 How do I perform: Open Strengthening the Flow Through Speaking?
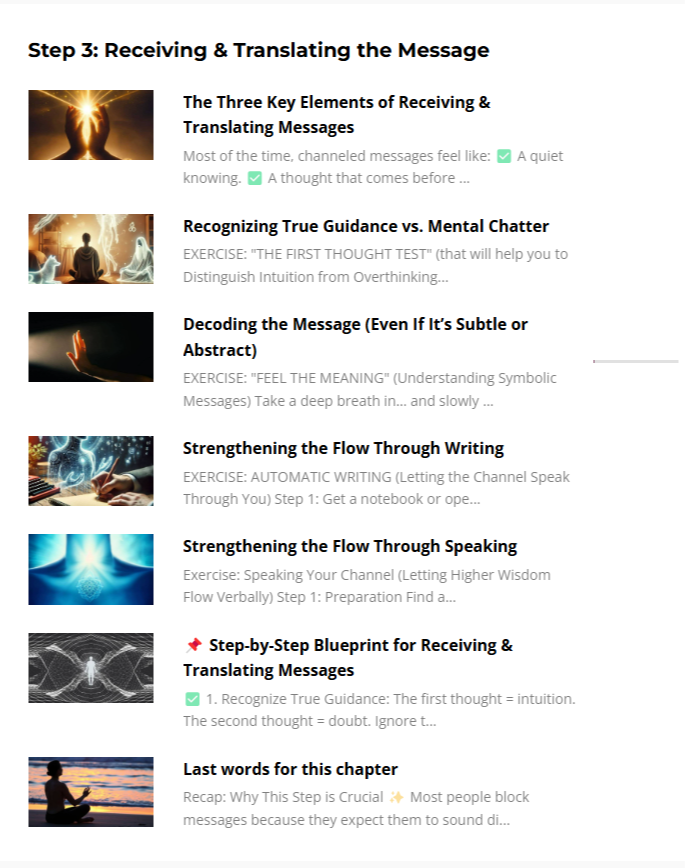point(349,546)
